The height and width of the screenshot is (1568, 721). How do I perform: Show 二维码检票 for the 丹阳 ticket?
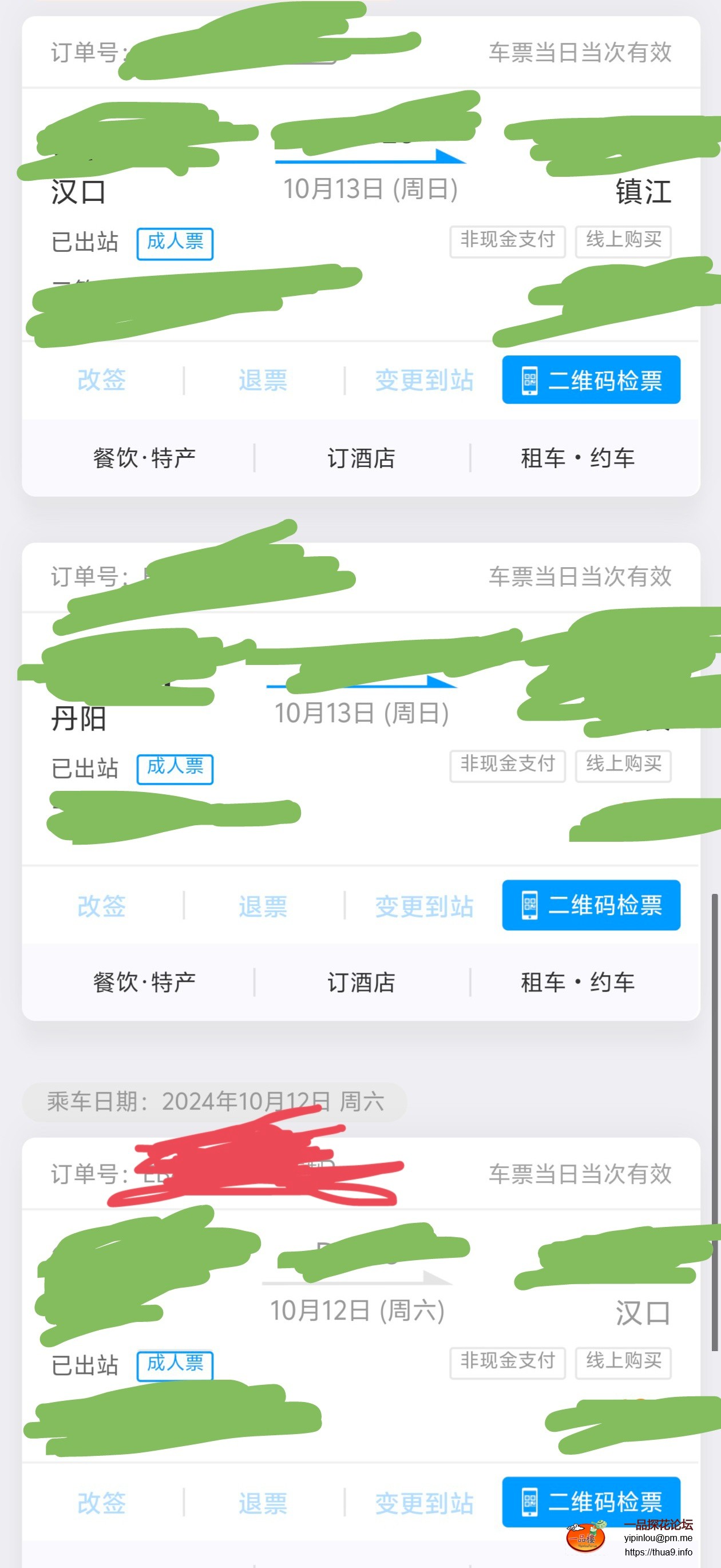(591, 905)
